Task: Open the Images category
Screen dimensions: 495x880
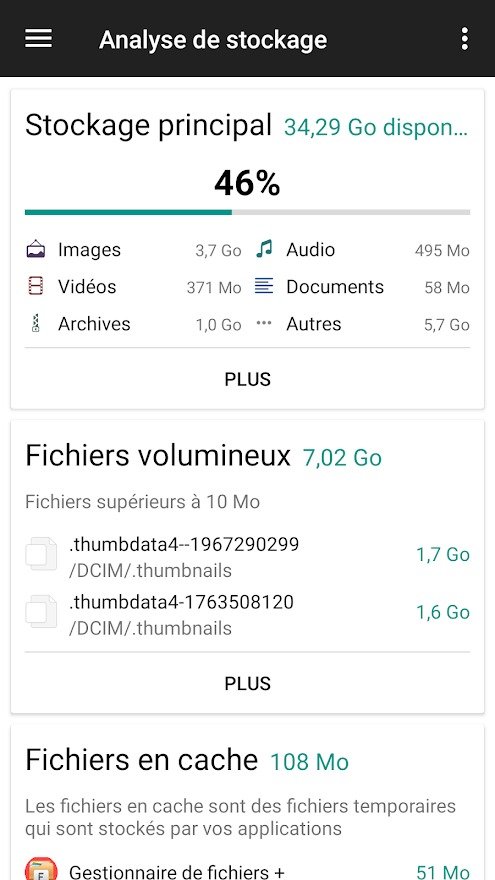Action: (134, 250)
